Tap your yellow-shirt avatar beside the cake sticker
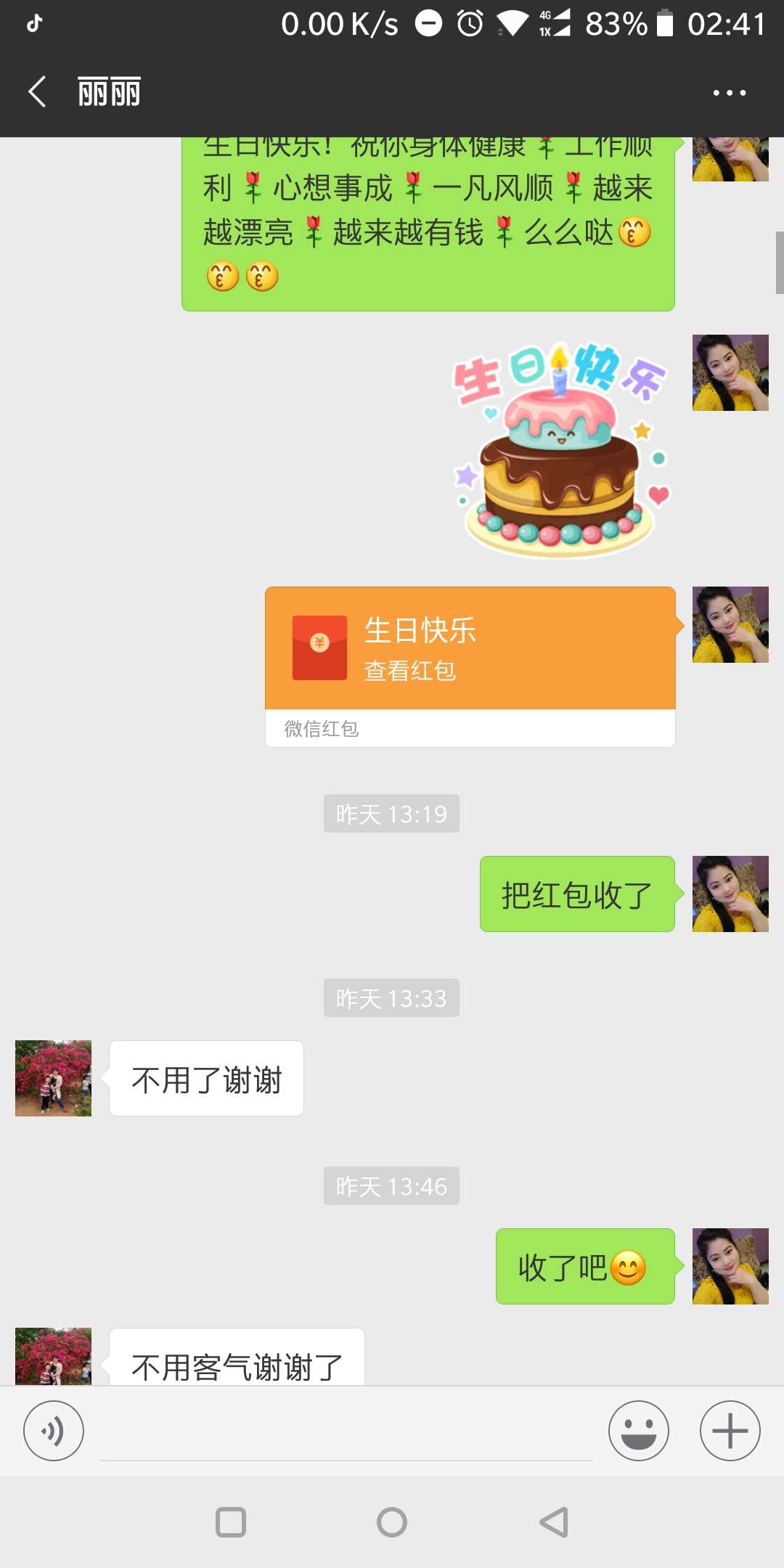Image resolution: width=784 pixels, height=1568 pixels. [730, 372]
